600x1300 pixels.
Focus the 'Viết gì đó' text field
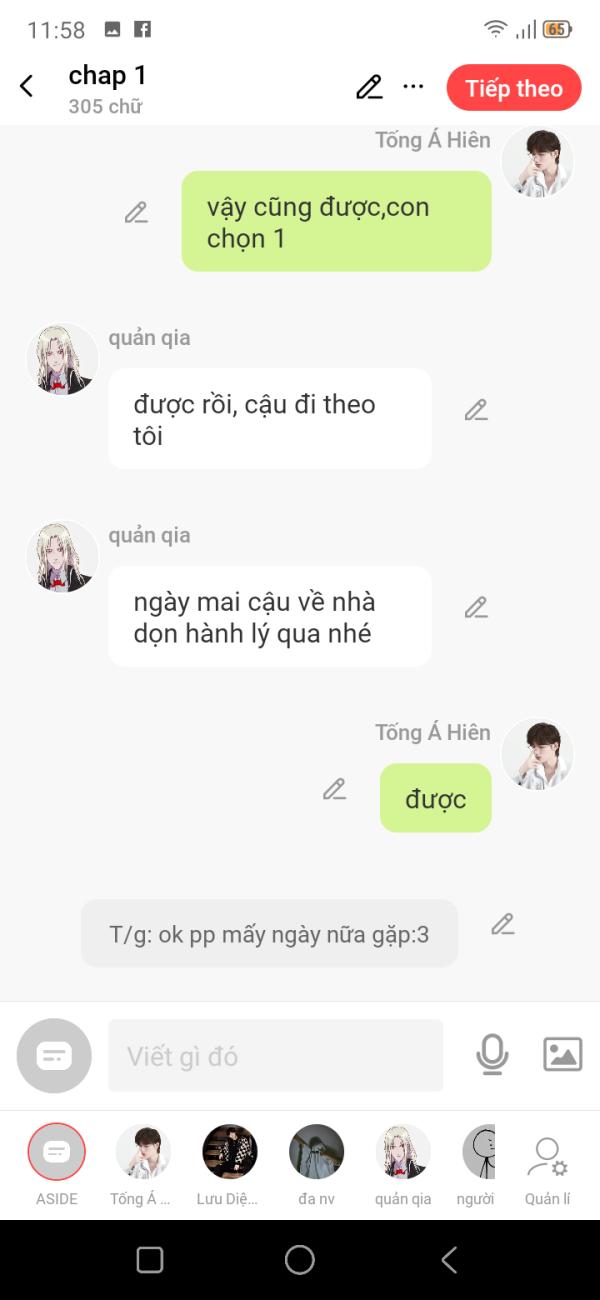[x=275, y=1055]
